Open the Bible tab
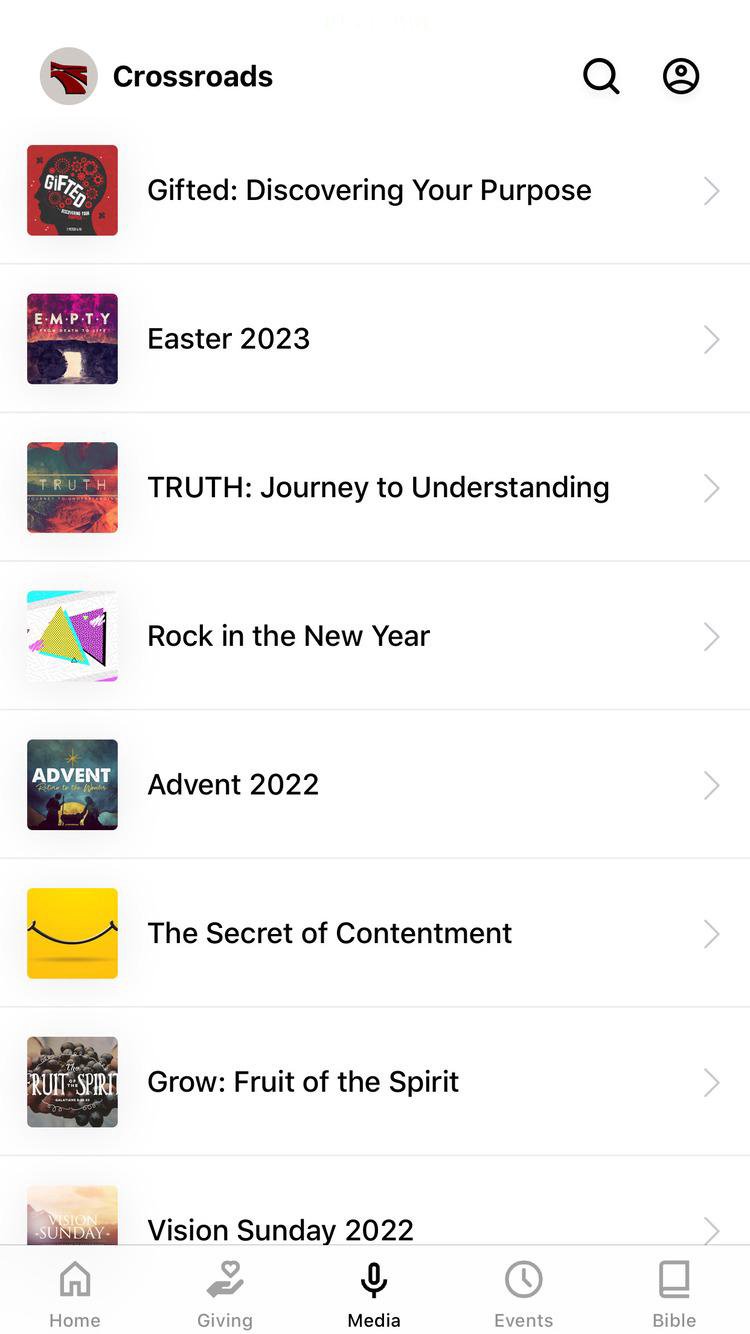 click(x=674, y=1294)
